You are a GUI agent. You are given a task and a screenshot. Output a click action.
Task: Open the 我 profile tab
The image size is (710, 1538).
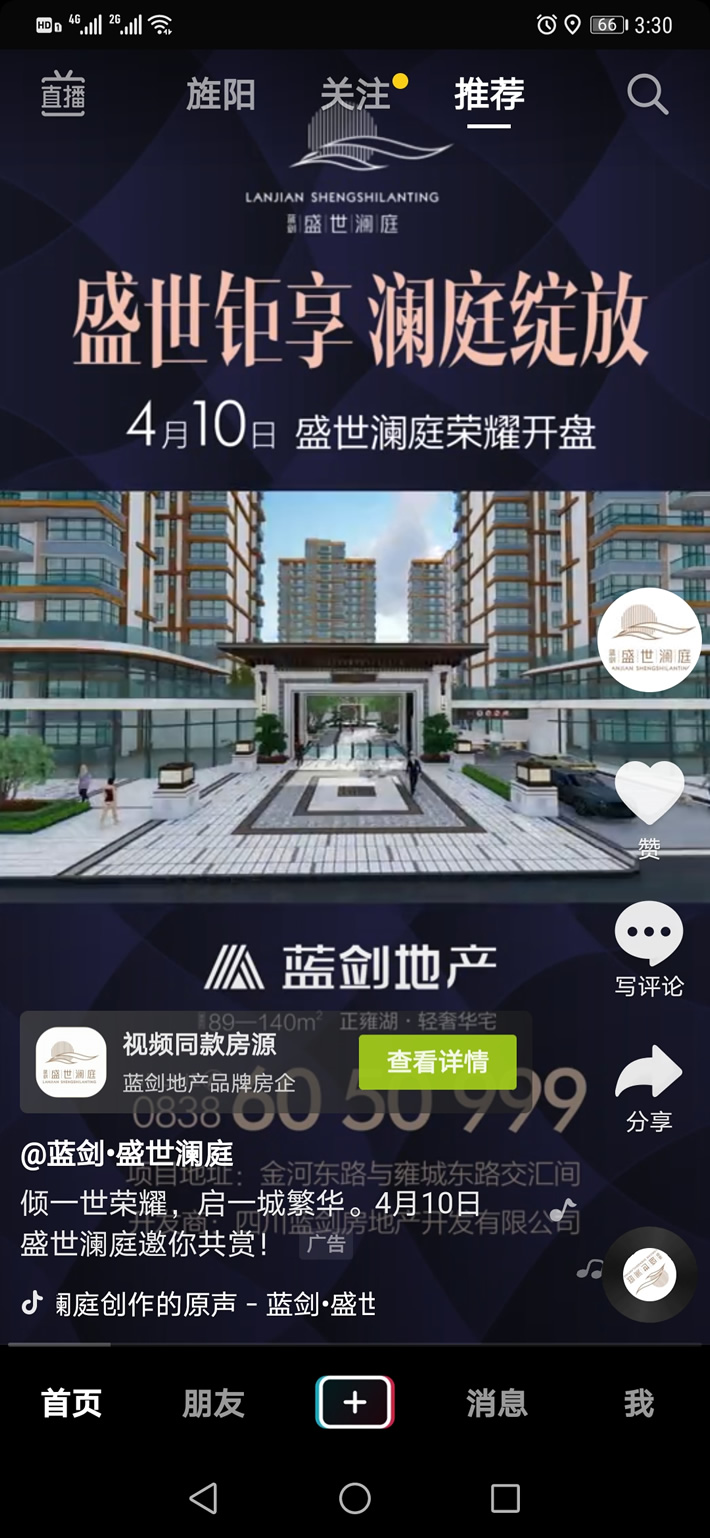638,1403
